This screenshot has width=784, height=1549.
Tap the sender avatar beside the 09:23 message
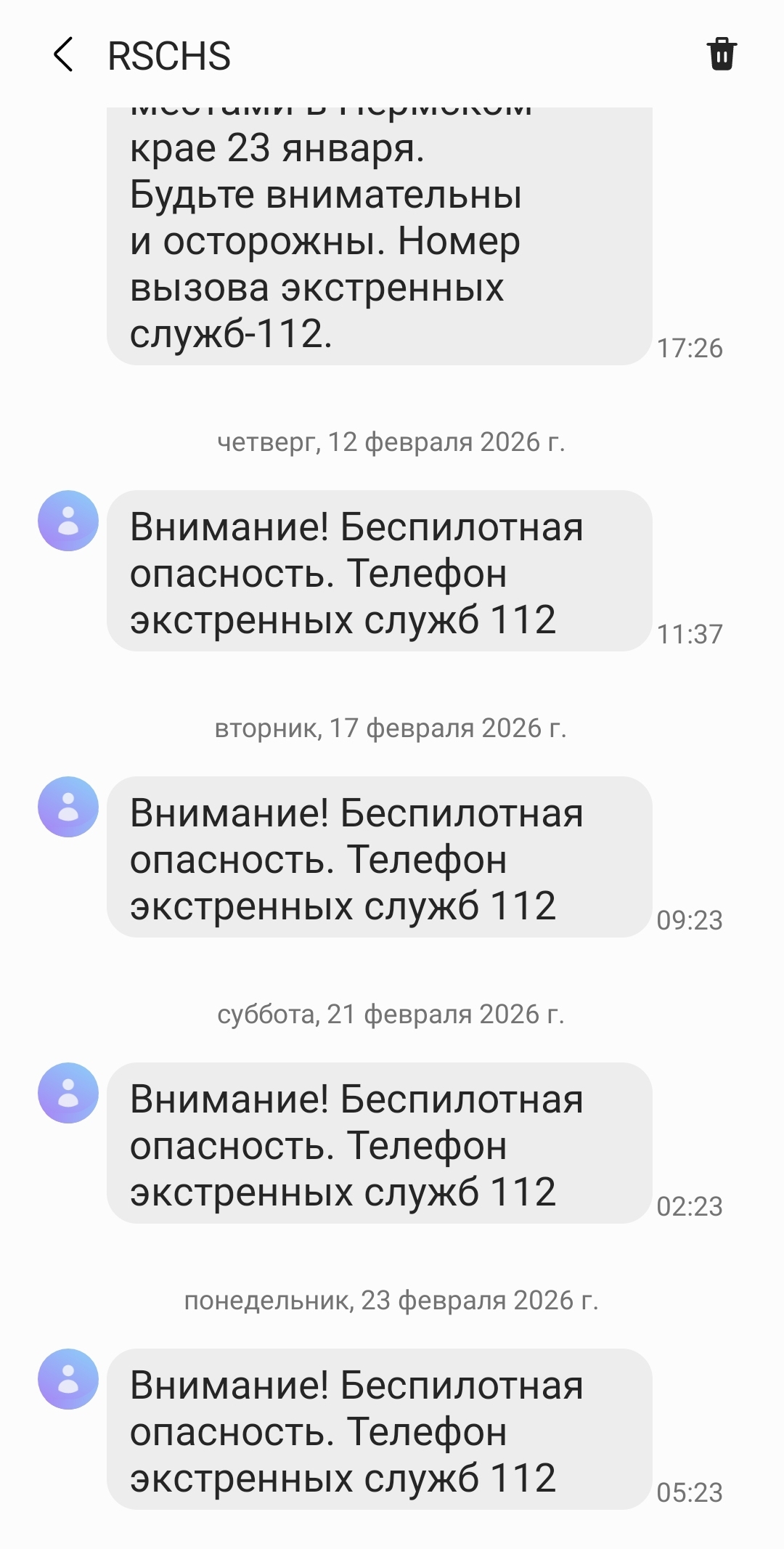point(68,807)
